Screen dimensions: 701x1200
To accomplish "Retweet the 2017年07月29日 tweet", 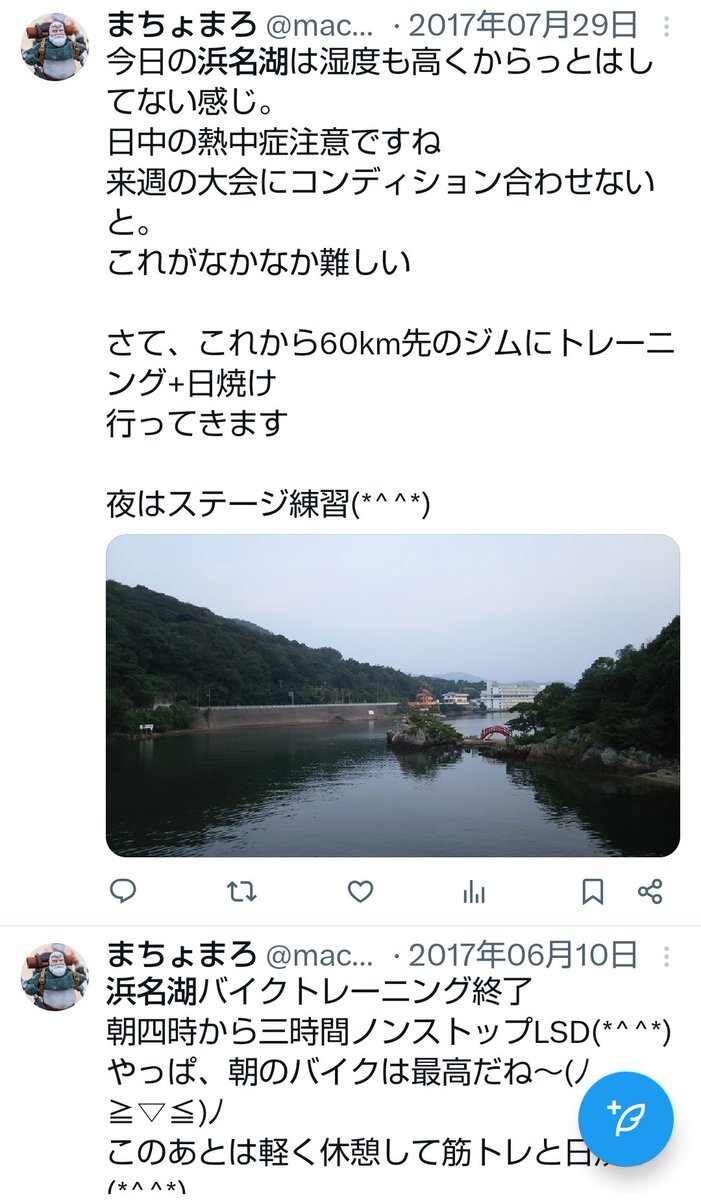I will click(x=241, y=891).
